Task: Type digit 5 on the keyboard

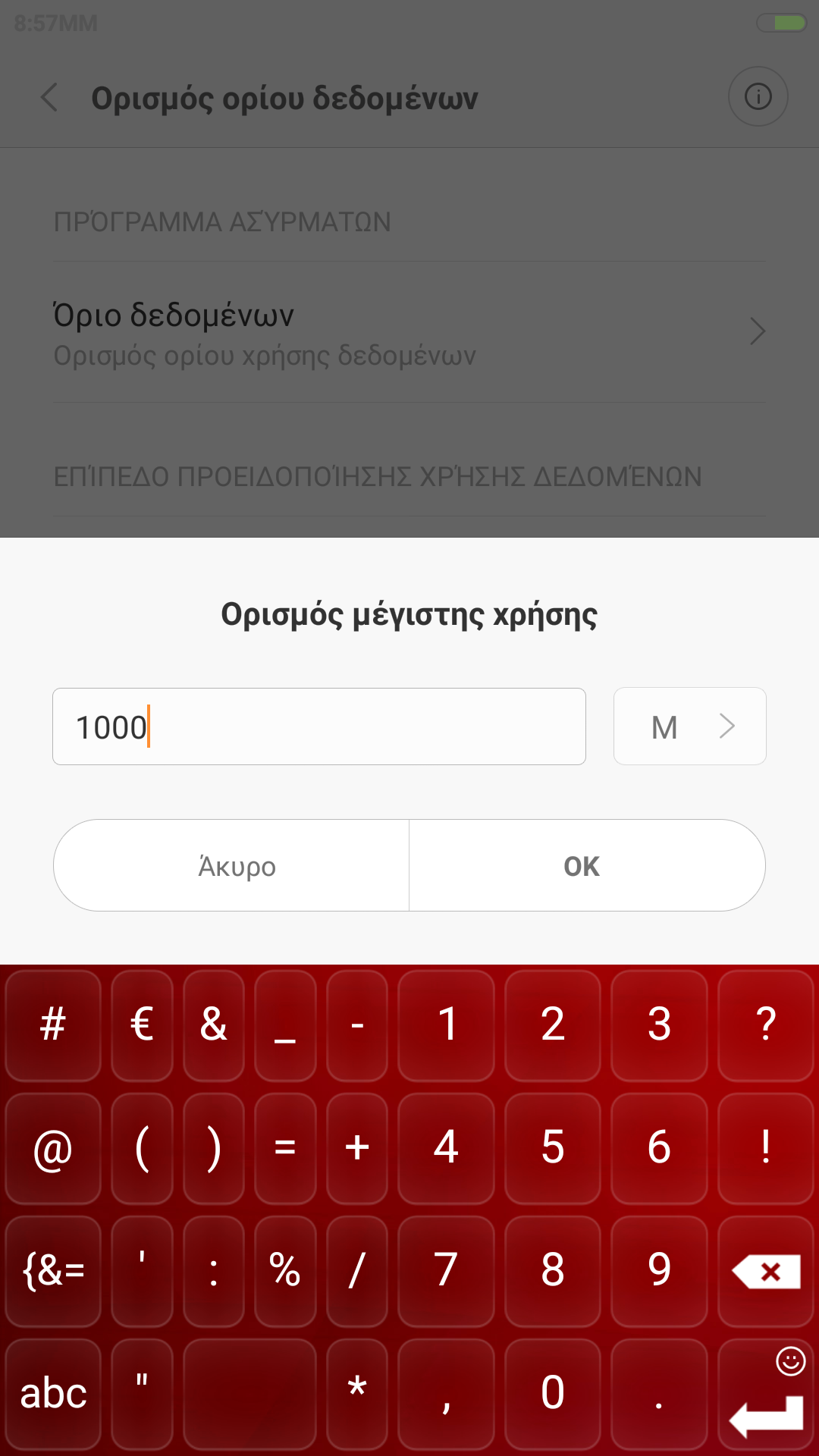Action: pyautogui.click(x=553, y=1148)
